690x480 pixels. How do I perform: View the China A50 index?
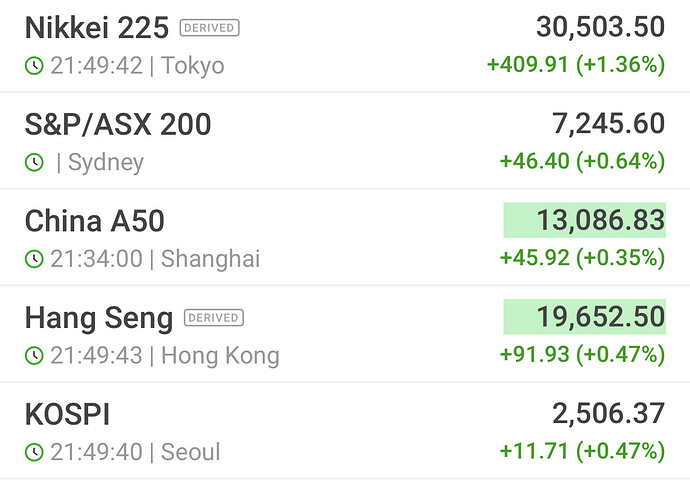click(x=94, y=221)
